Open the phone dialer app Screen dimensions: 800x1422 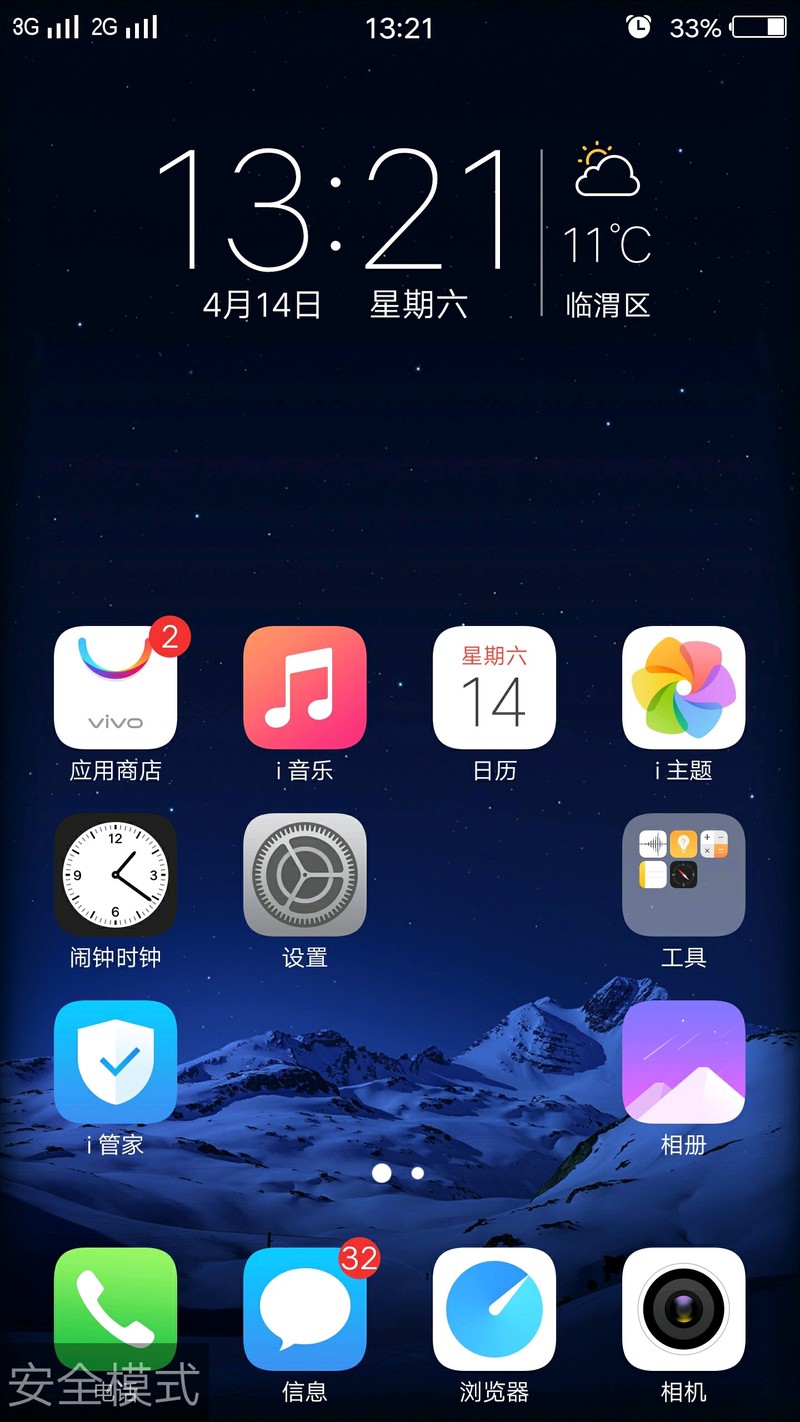pos(115,1310)
